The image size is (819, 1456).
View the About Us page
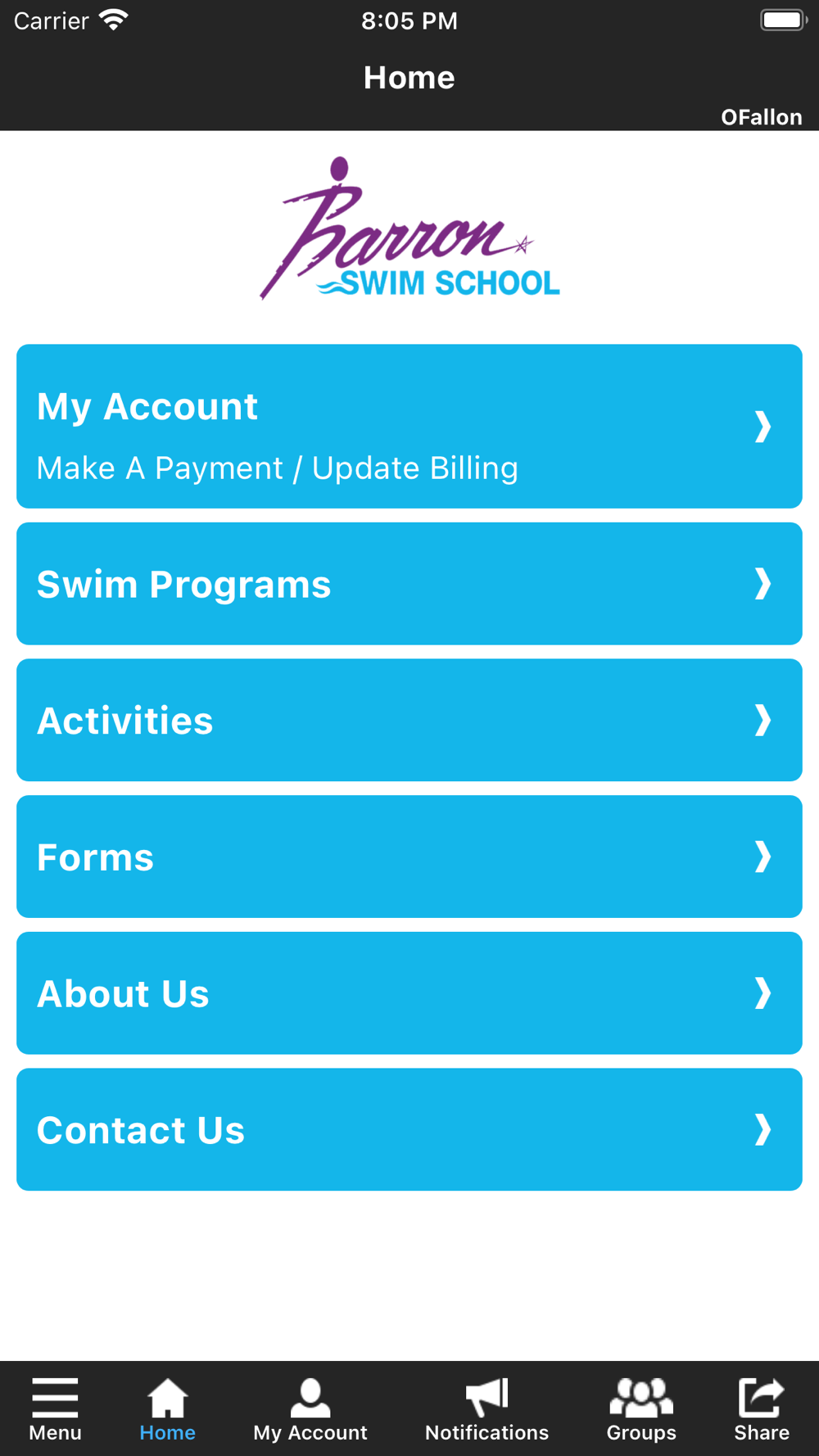tap(409, 993)
